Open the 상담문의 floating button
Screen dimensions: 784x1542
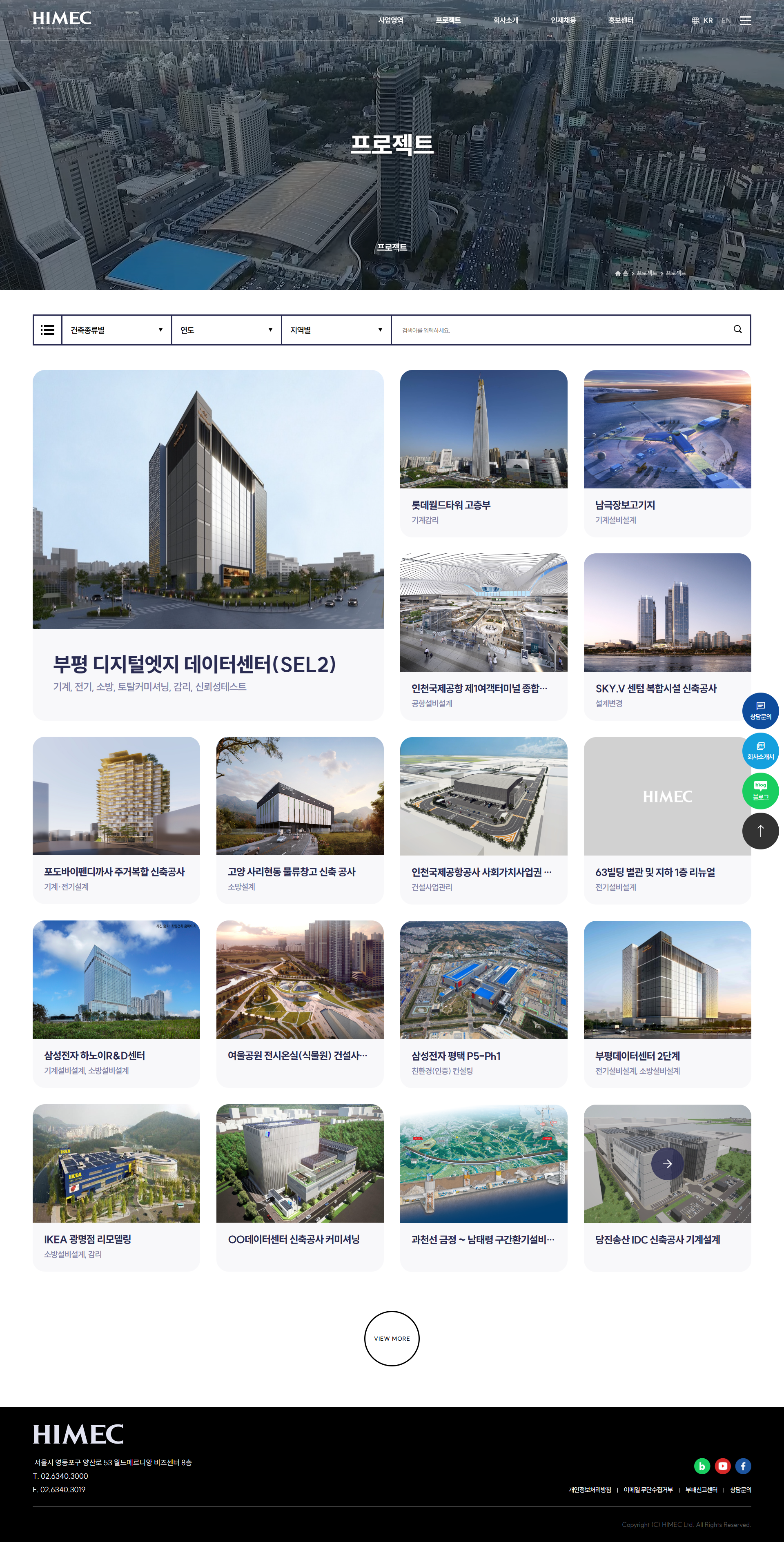[760, 711]
